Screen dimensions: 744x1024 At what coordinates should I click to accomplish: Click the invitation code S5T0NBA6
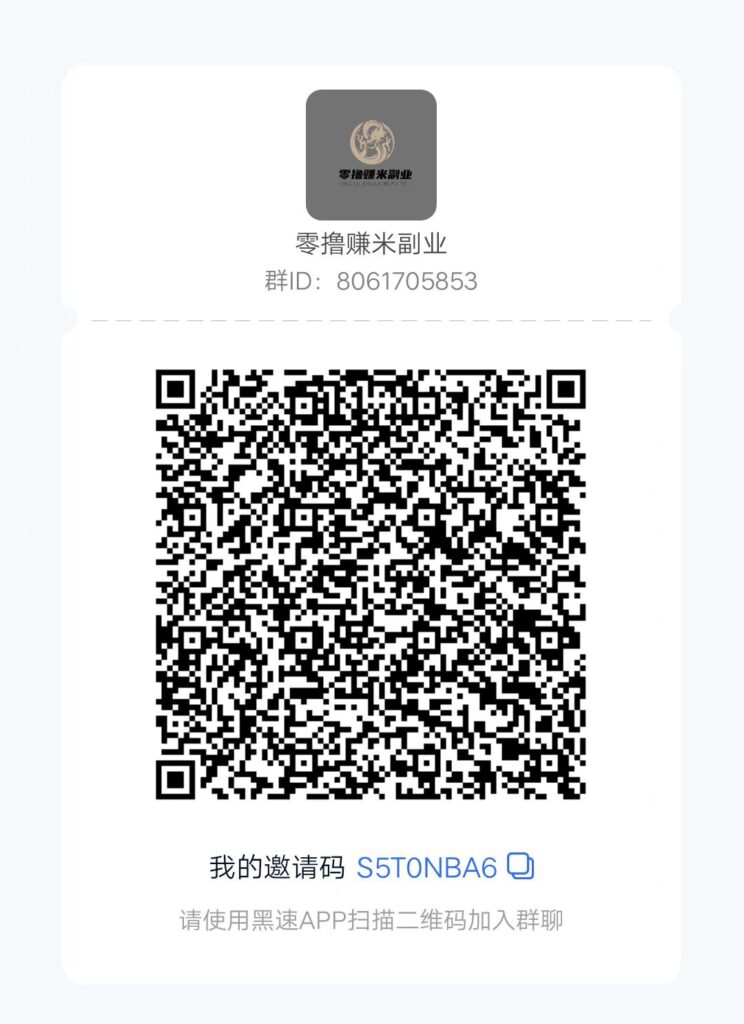(426, 868)
